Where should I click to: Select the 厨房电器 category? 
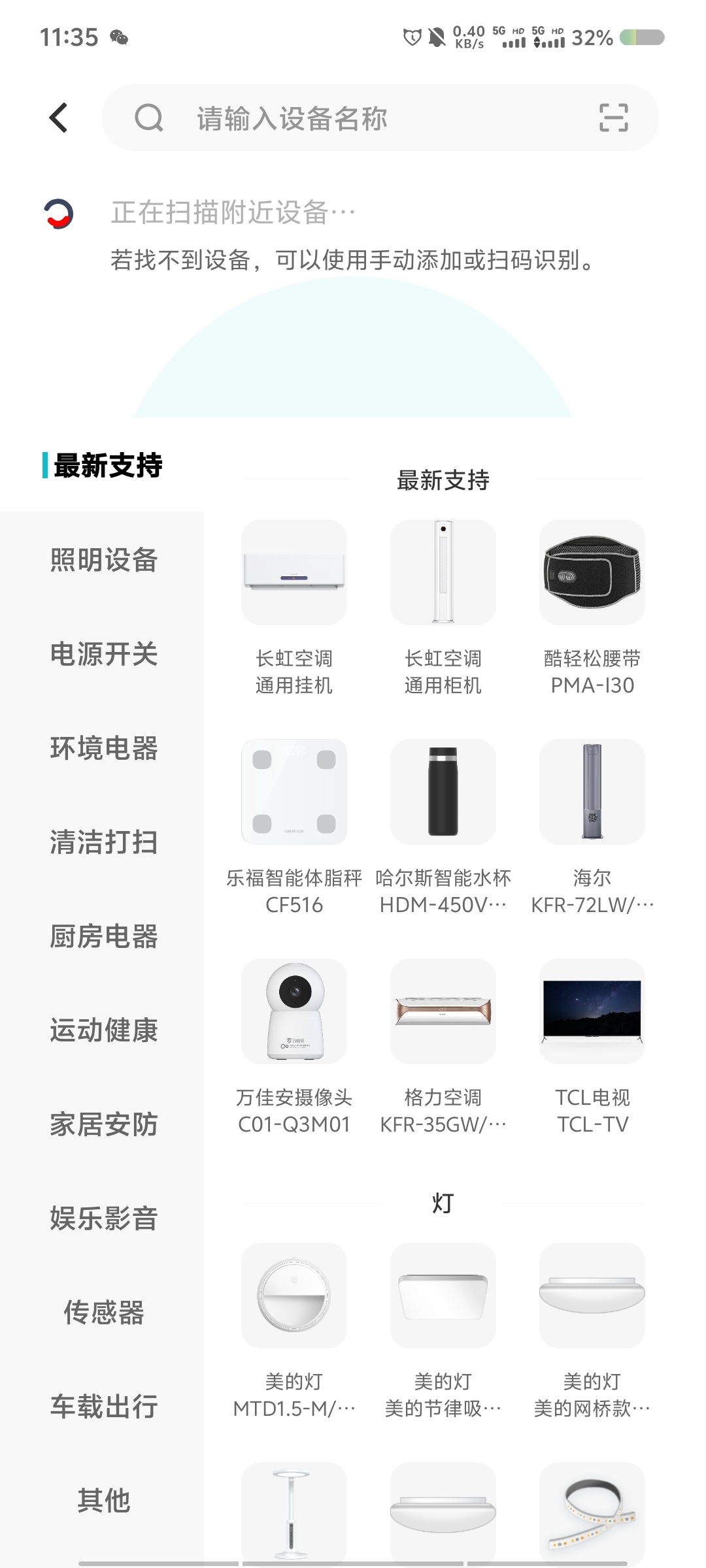pyautogui.click(x=103, y=936)
